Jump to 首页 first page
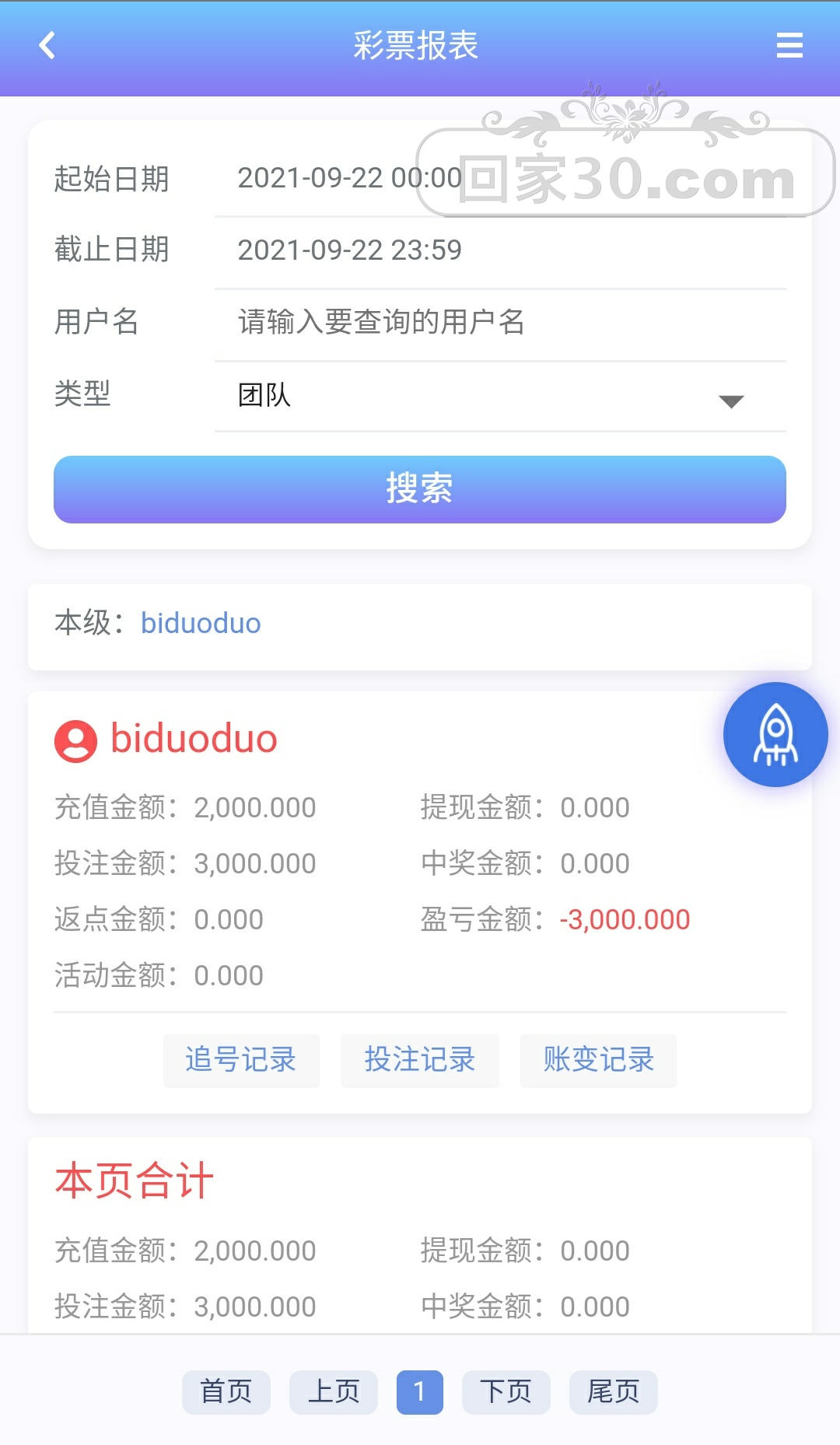The width and height of the screenshot is (840, 1445). click(x=226, y=1391)
